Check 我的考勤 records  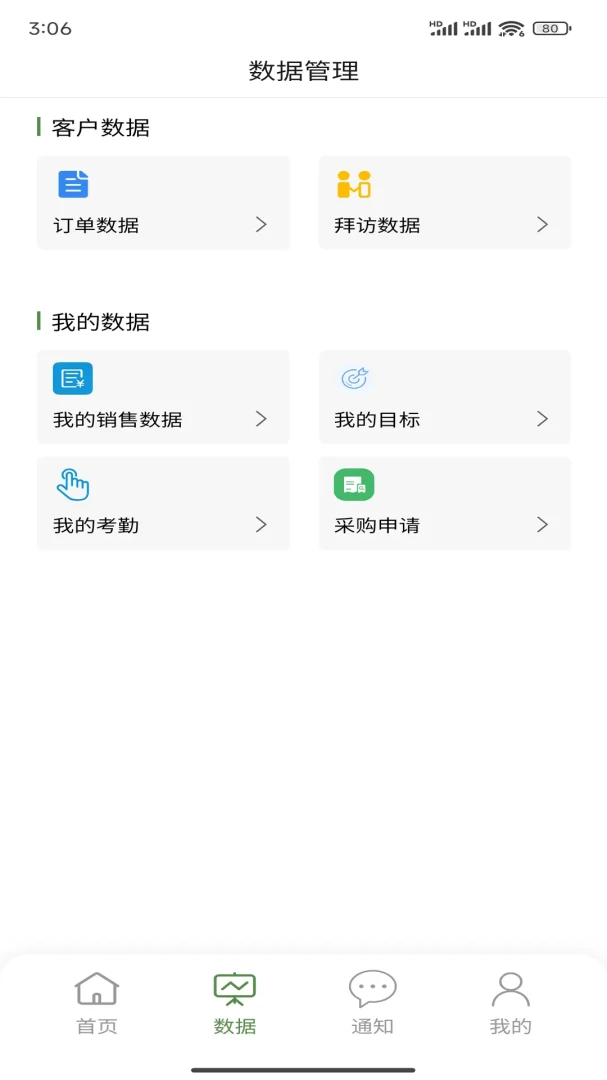(163, 503)
